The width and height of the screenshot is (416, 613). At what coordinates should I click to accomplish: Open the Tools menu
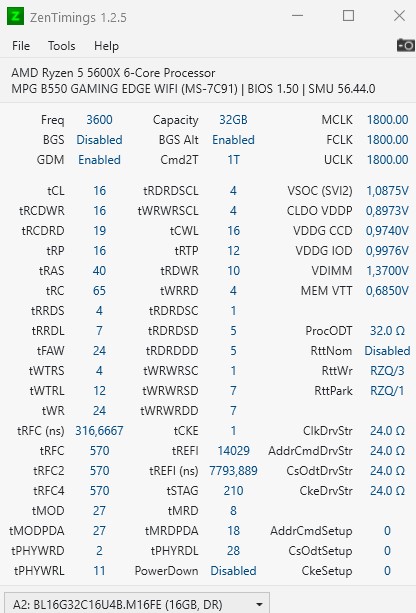coord(61,46)
